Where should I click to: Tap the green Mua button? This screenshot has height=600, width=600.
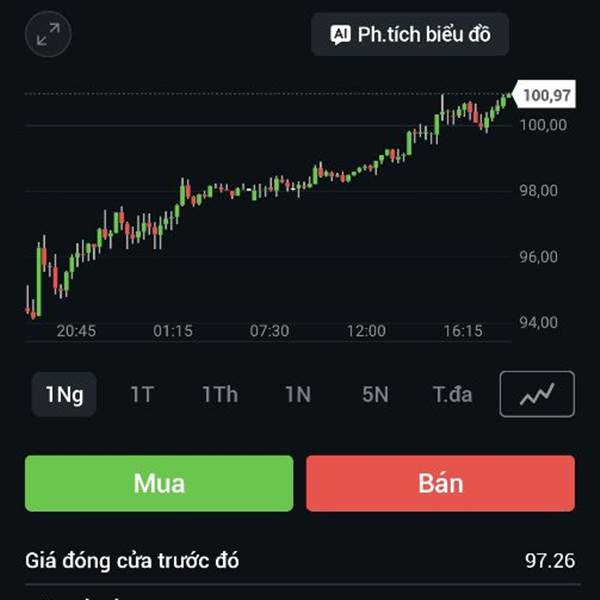click(159, 483)
